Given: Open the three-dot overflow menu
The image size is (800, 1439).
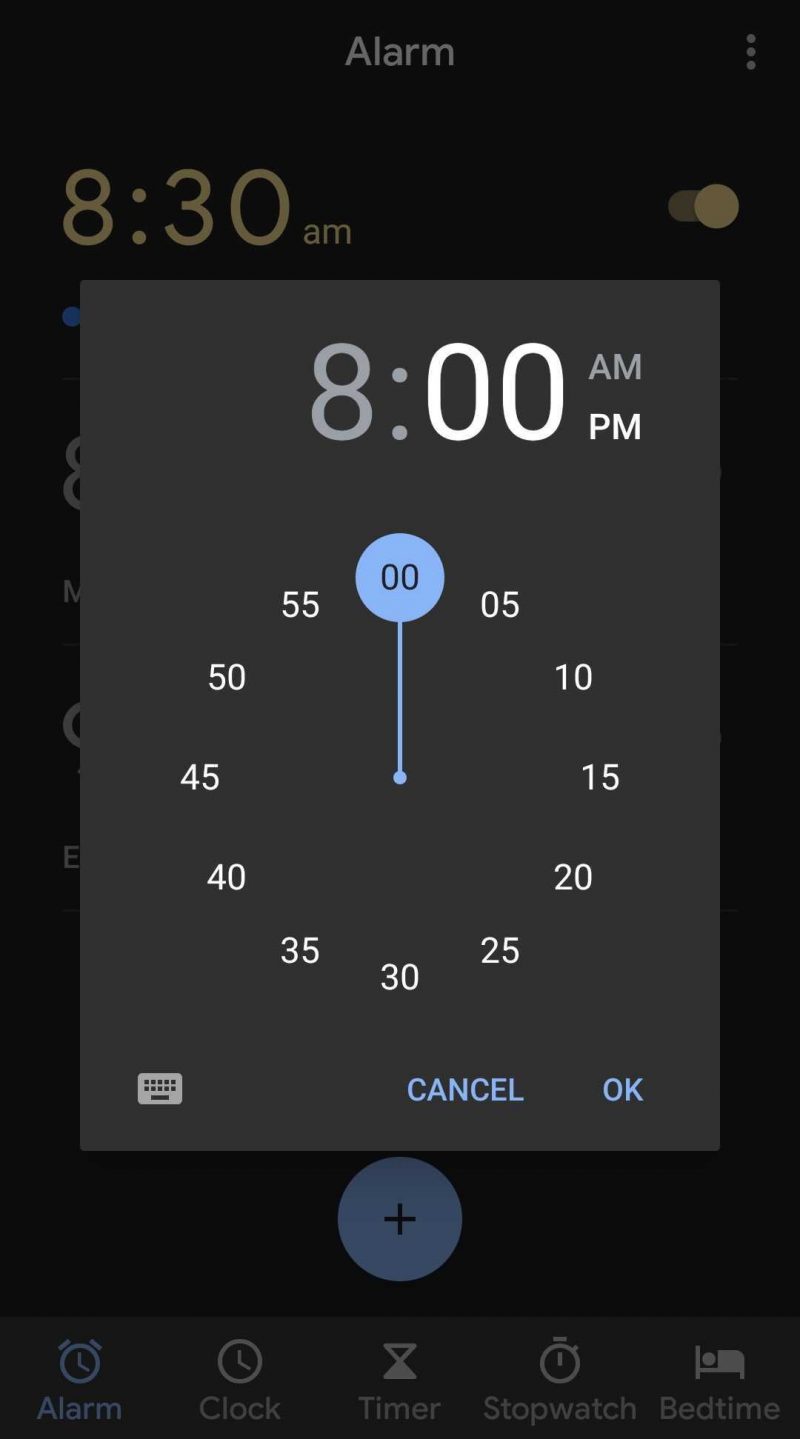Looking at the screenshot, I should 751,52.
